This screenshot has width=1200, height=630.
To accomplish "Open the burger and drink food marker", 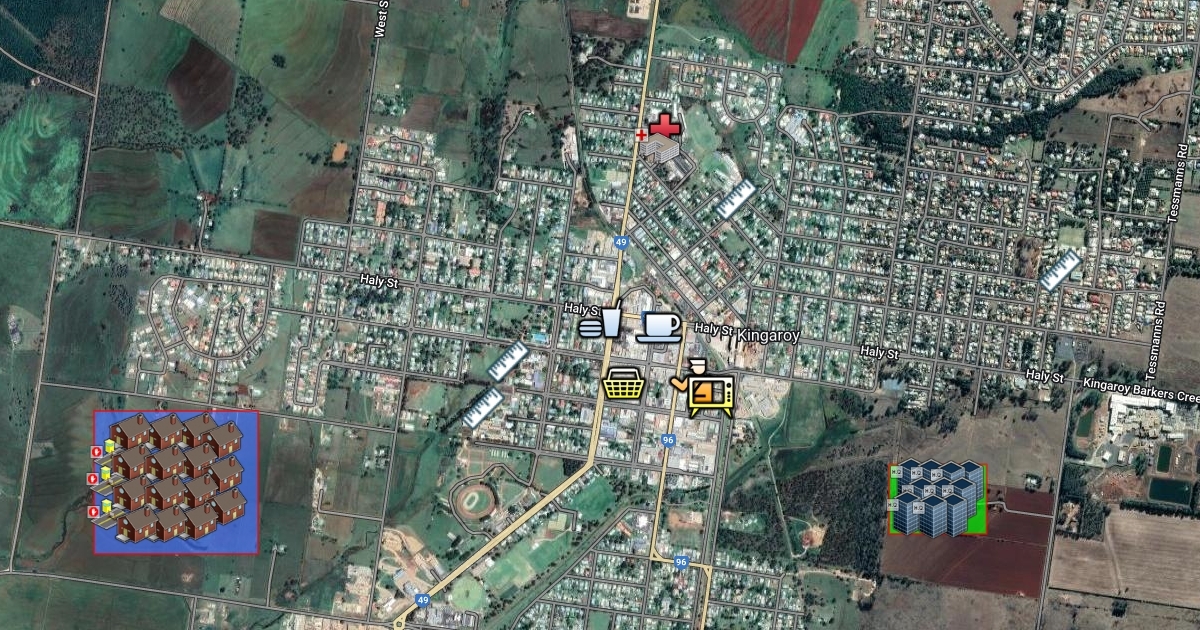I will [600, 320].
